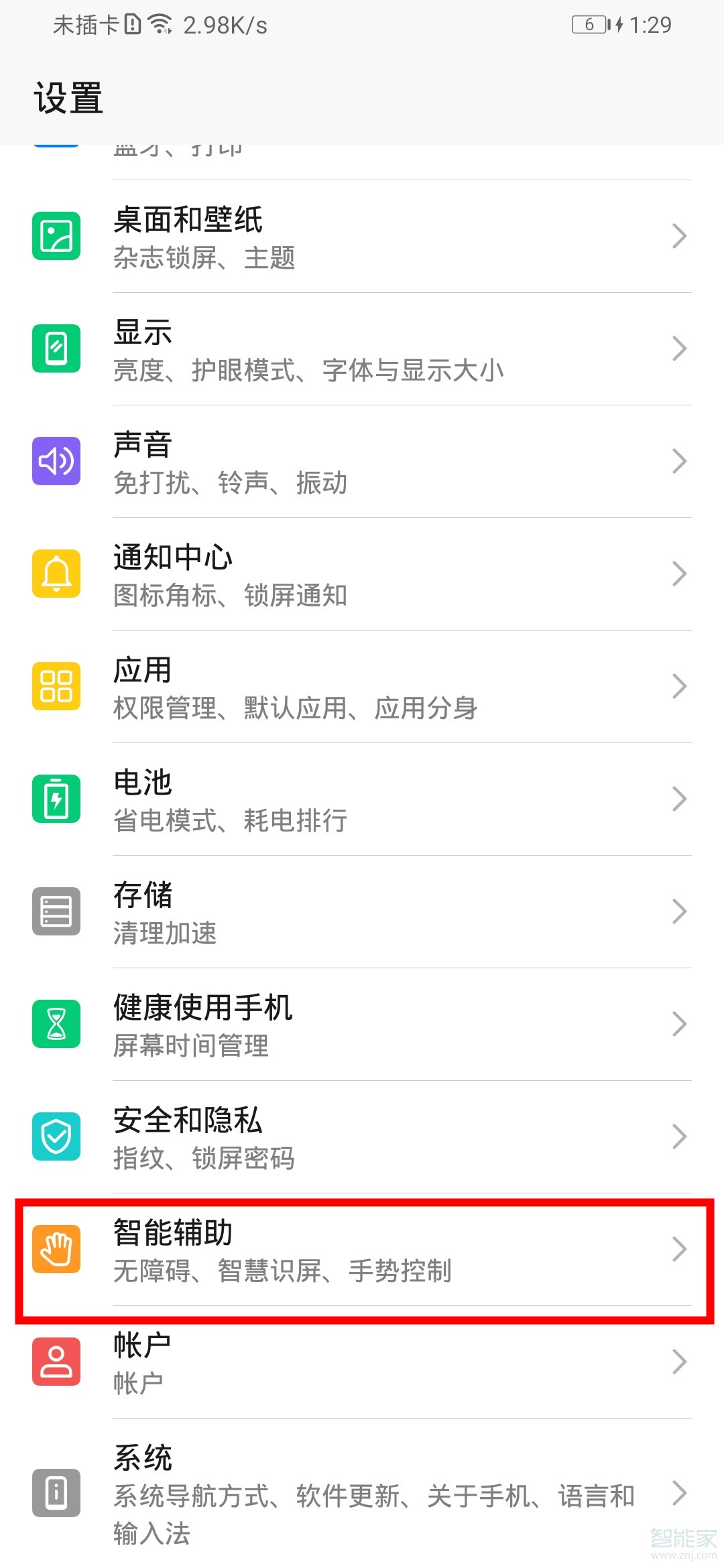Tap the 帐户 settings label
The width and height of the screenshot is (724, 1568).
(x=142, y=1344)
